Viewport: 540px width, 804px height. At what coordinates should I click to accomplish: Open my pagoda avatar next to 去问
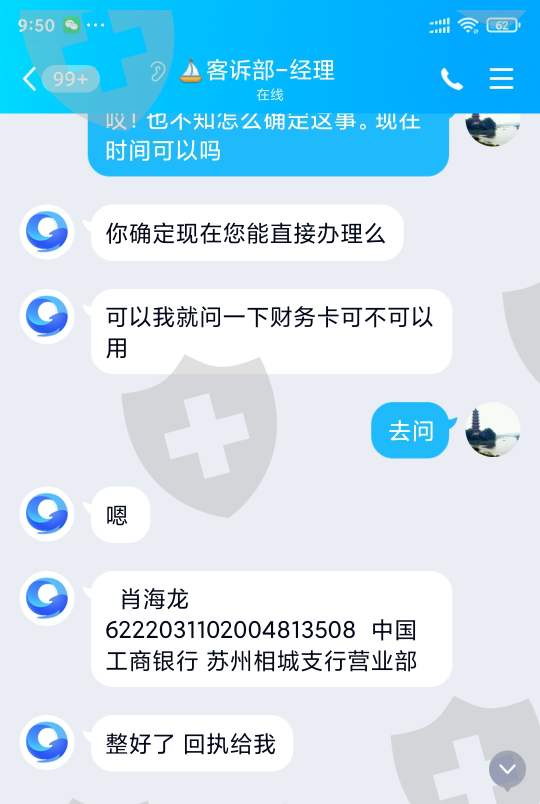point(492,430)
